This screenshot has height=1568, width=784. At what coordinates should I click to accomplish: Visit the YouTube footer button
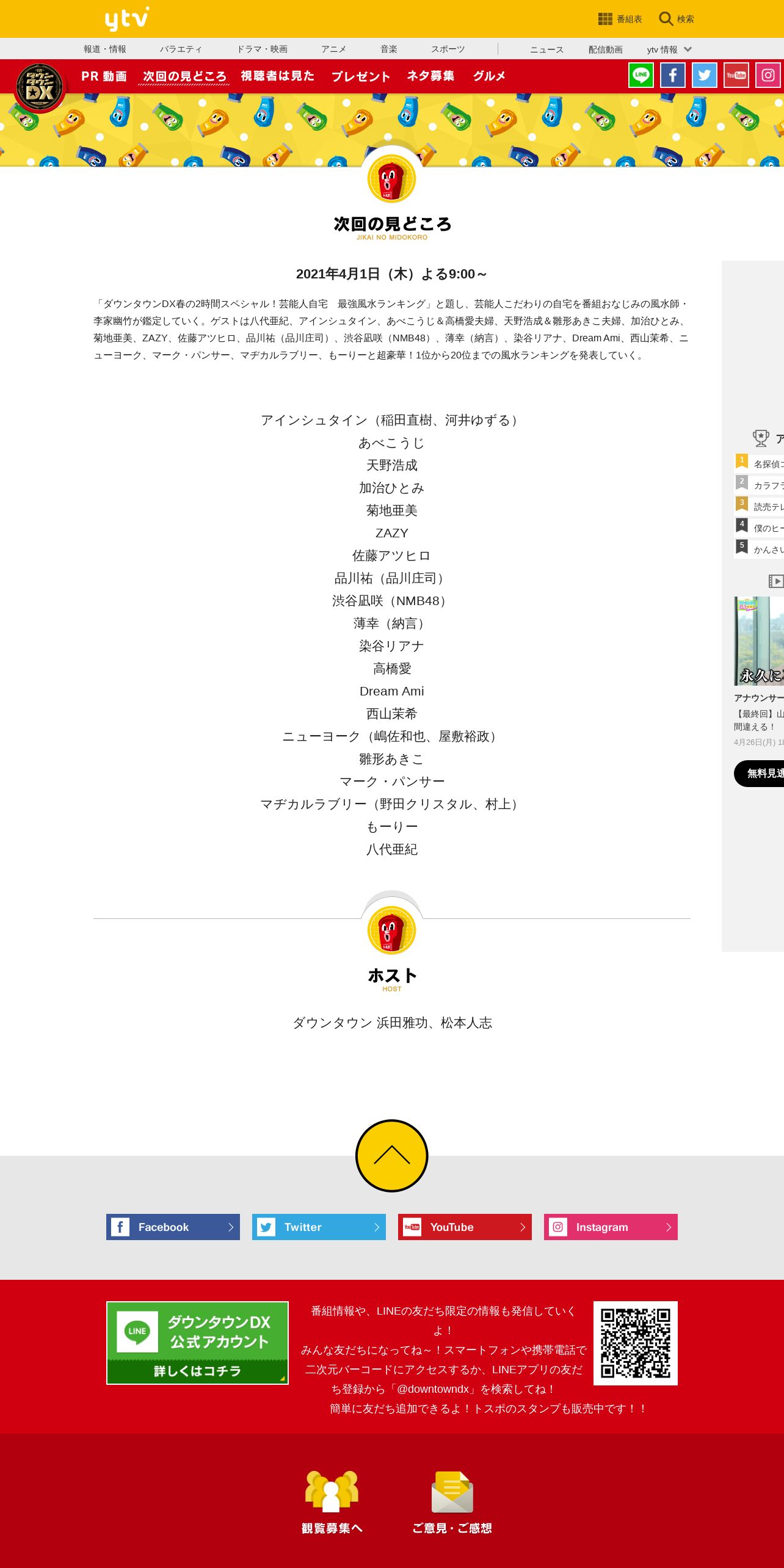[x=465, y=1227]
